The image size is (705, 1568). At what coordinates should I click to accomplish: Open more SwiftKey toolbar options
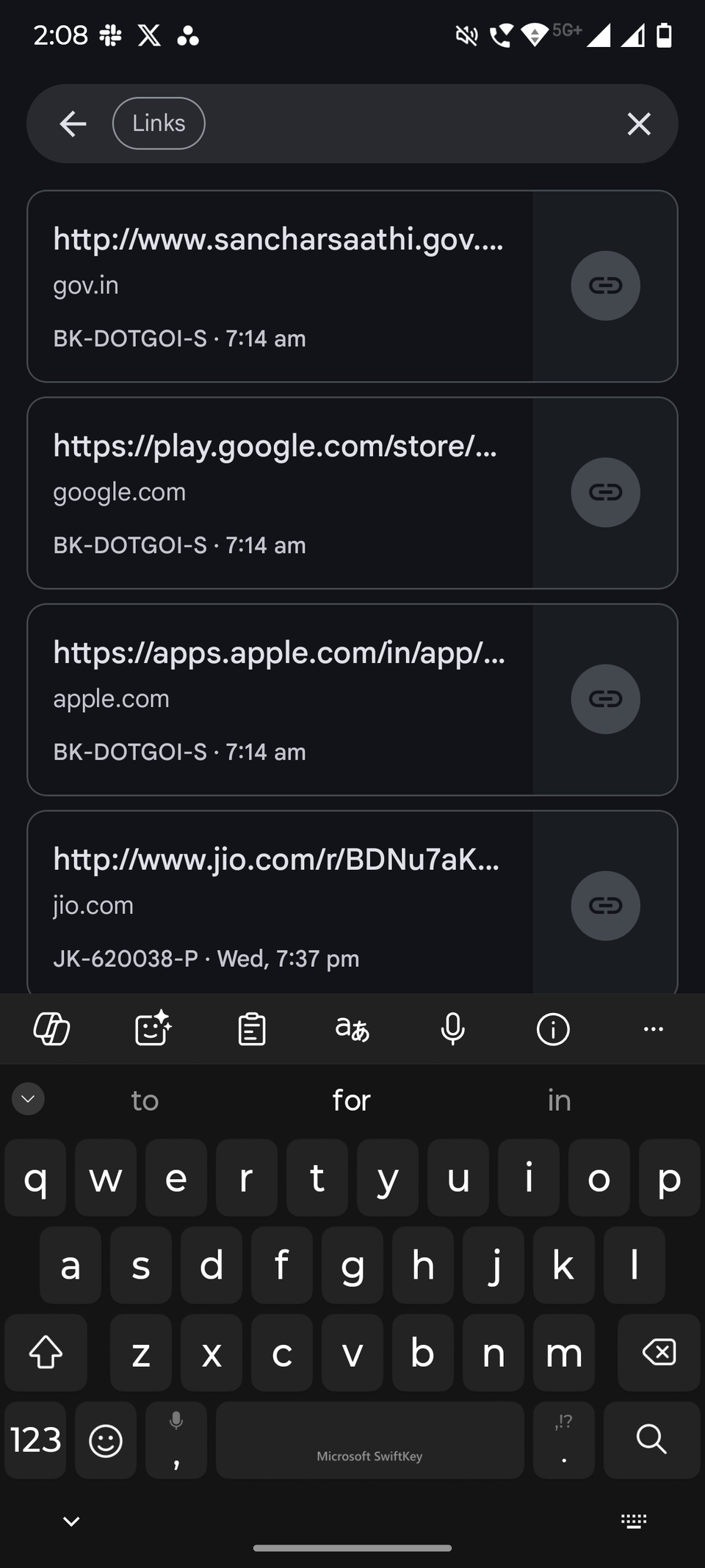click(x=653, y=1028)
